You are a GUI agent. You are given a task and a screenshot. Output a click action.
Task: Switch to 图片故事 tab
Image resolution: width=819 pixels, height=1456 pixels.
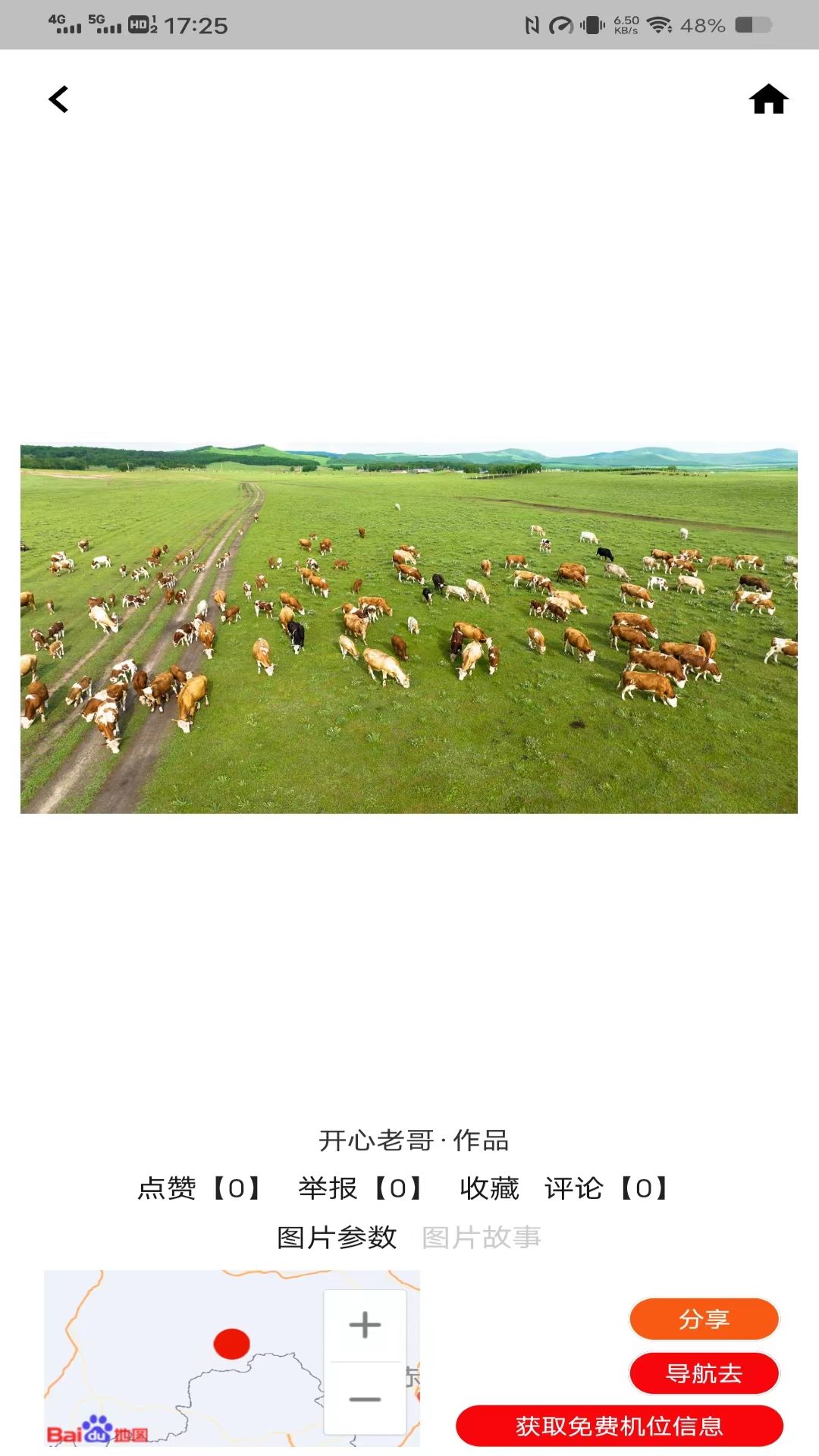click(481, 1238)
